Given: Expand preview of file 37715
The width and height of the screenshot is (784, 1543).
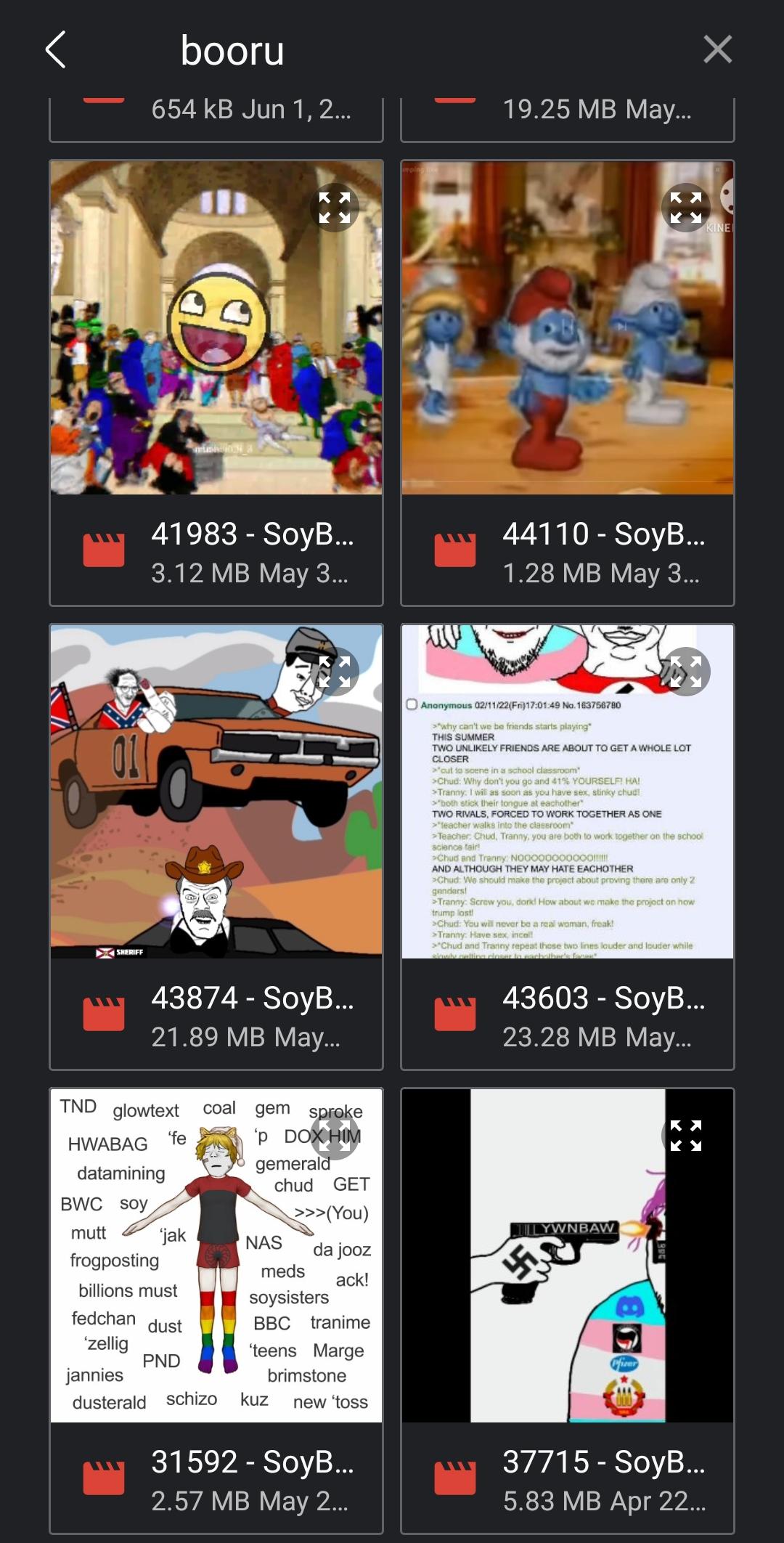Looking at the screenshot, I should point(685,1136).
